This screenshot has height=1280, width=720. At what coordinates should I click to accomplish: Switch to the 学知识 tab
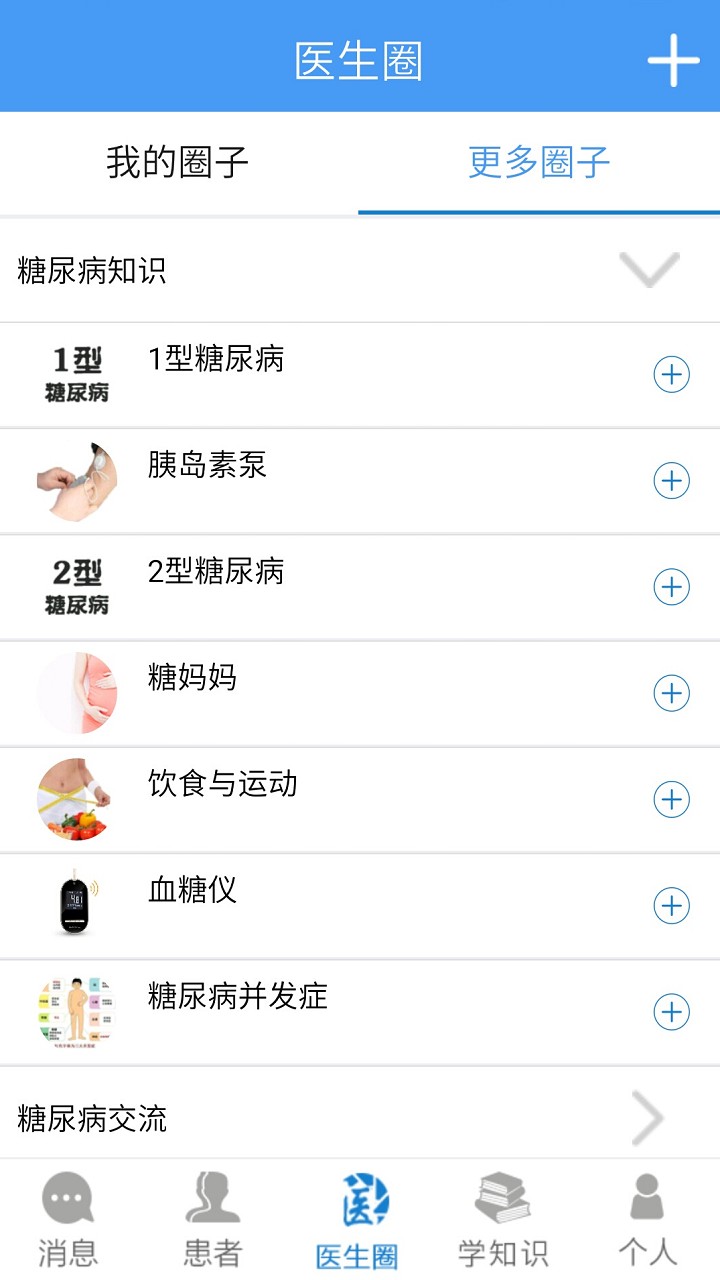[x=503, y=1219]
